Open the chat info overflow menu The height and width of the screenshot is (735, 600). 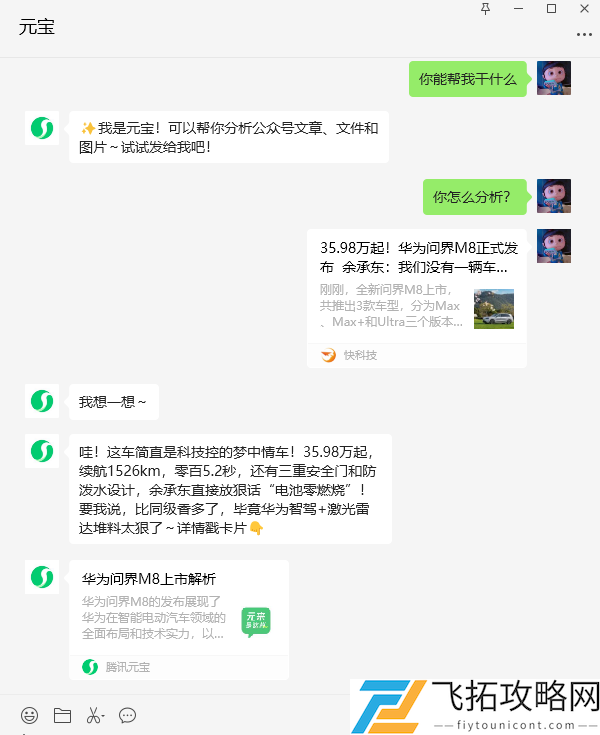pos(584,35)
